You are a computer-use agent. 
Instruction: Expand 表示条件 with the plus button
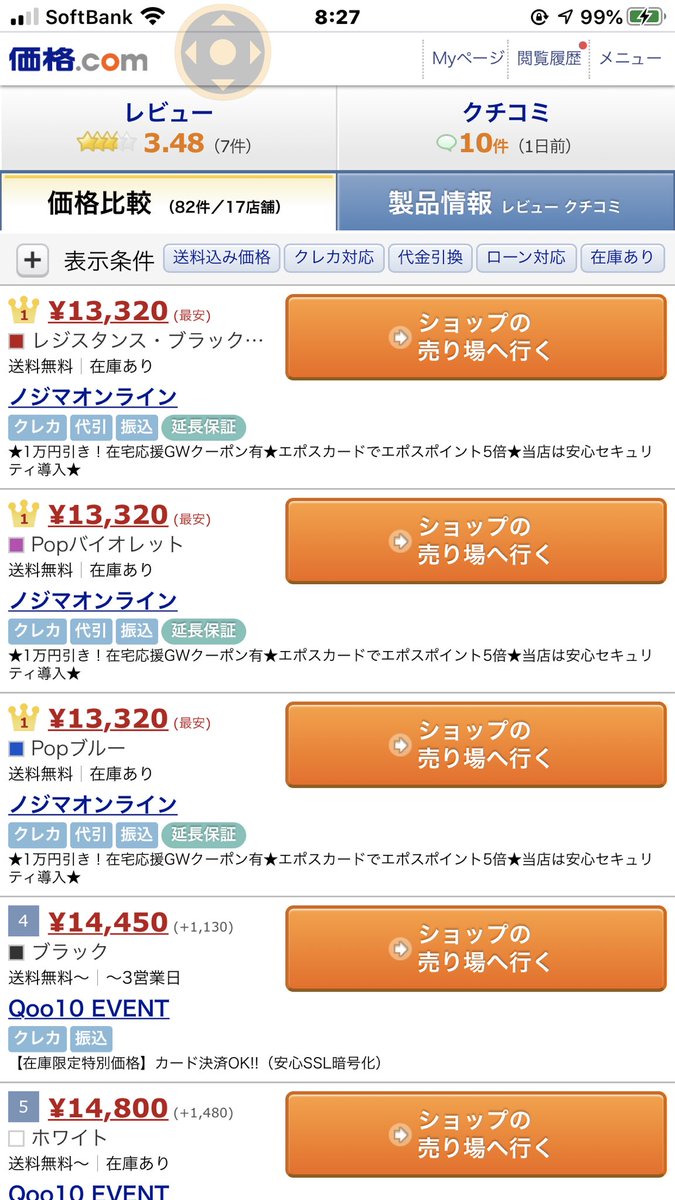point(33,260)
